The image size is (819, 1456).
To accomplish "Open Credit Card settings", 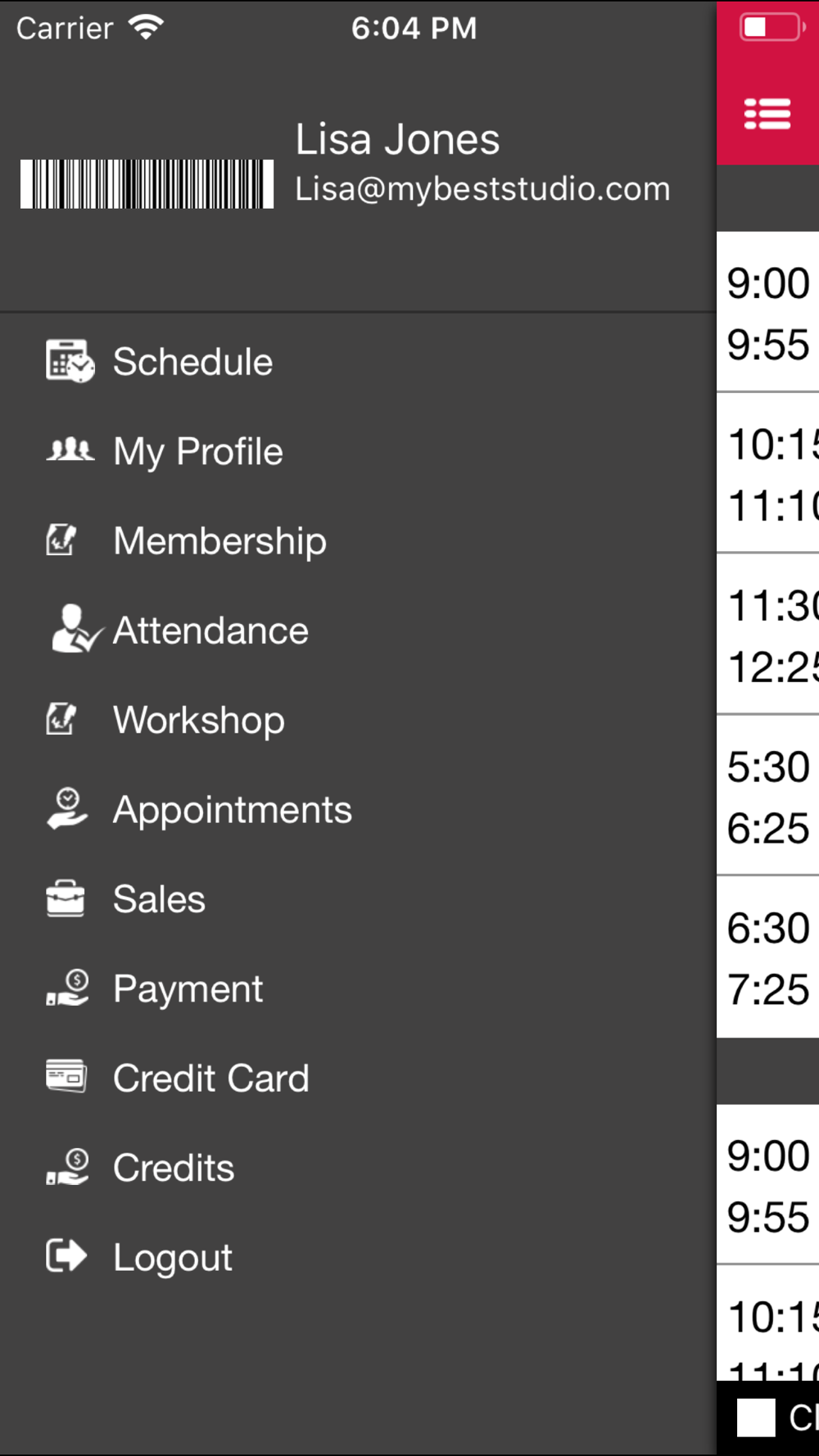I will point(358,1078).
